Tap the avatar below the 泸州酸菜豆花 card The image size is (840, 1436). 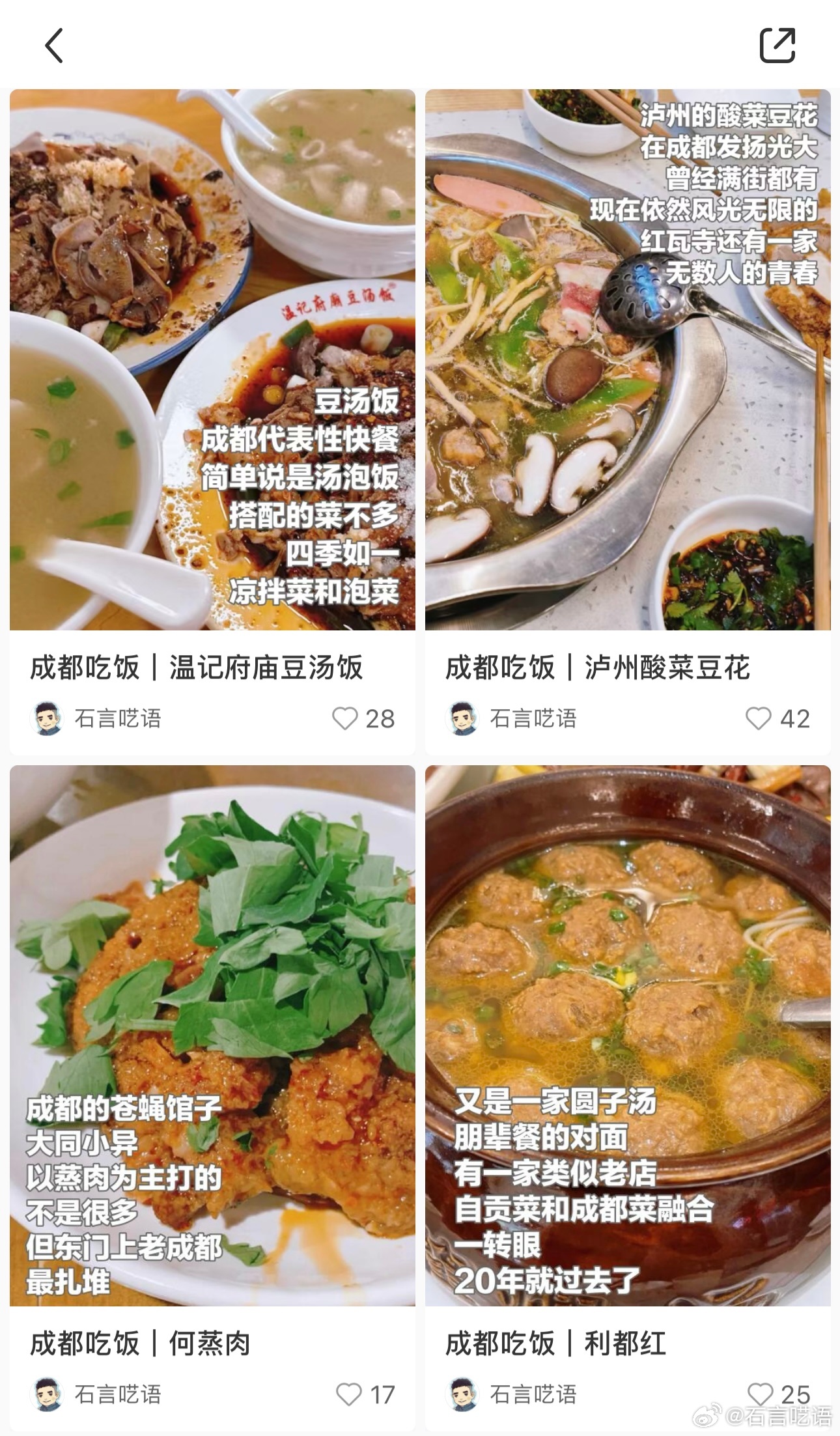click(x=464, y=719)
